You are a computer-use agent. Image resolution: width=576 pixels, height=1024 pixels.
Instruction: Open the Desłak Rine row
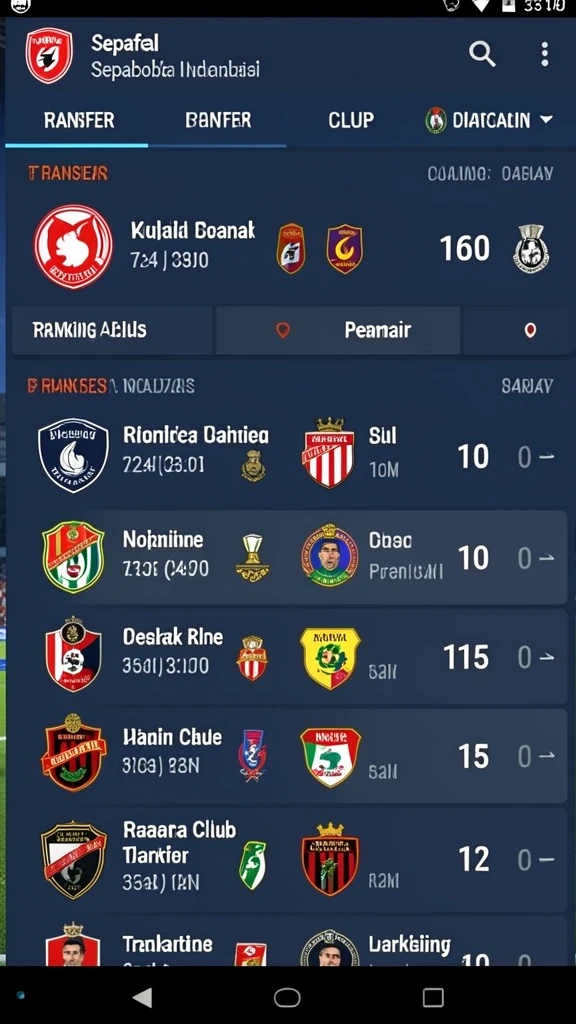[290, 657]
